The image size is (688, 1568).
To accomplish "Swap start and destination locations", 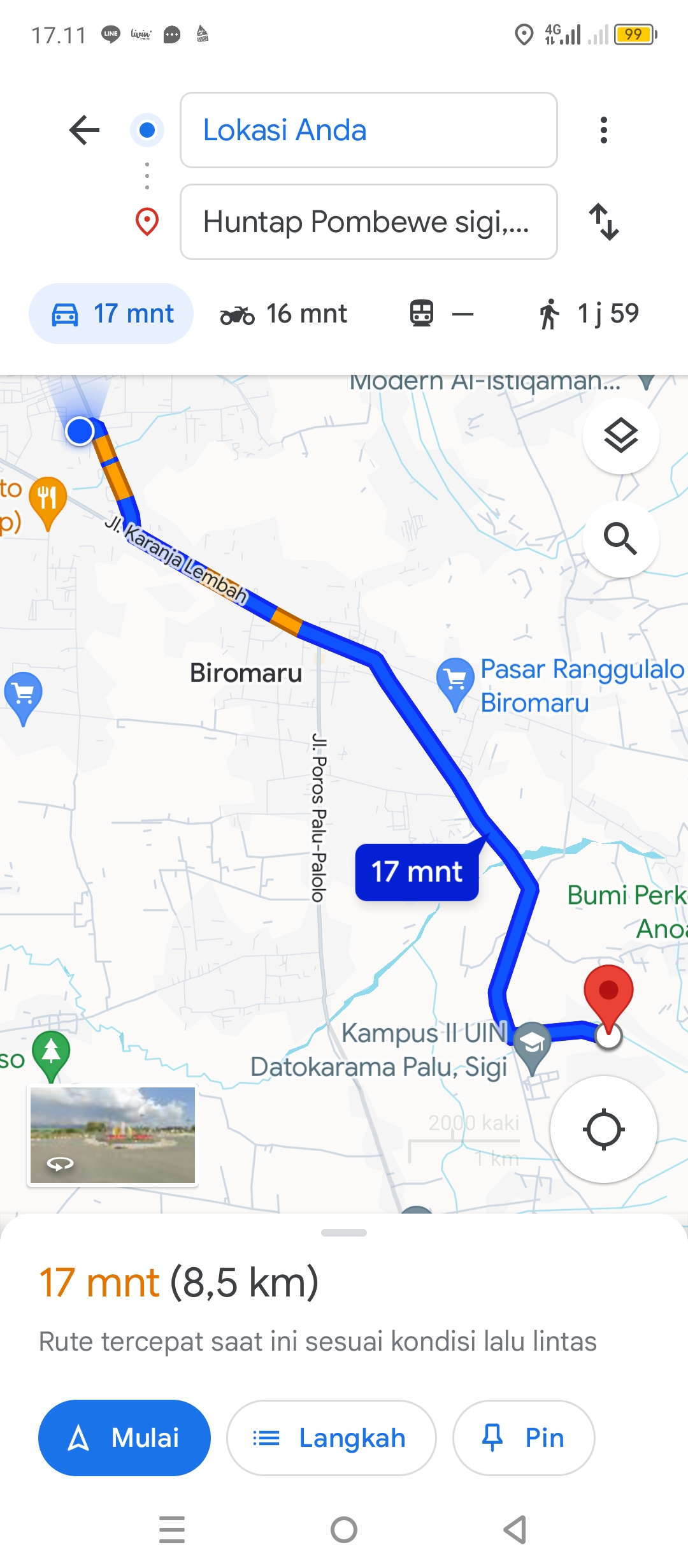I will click(x=603, y=222).
